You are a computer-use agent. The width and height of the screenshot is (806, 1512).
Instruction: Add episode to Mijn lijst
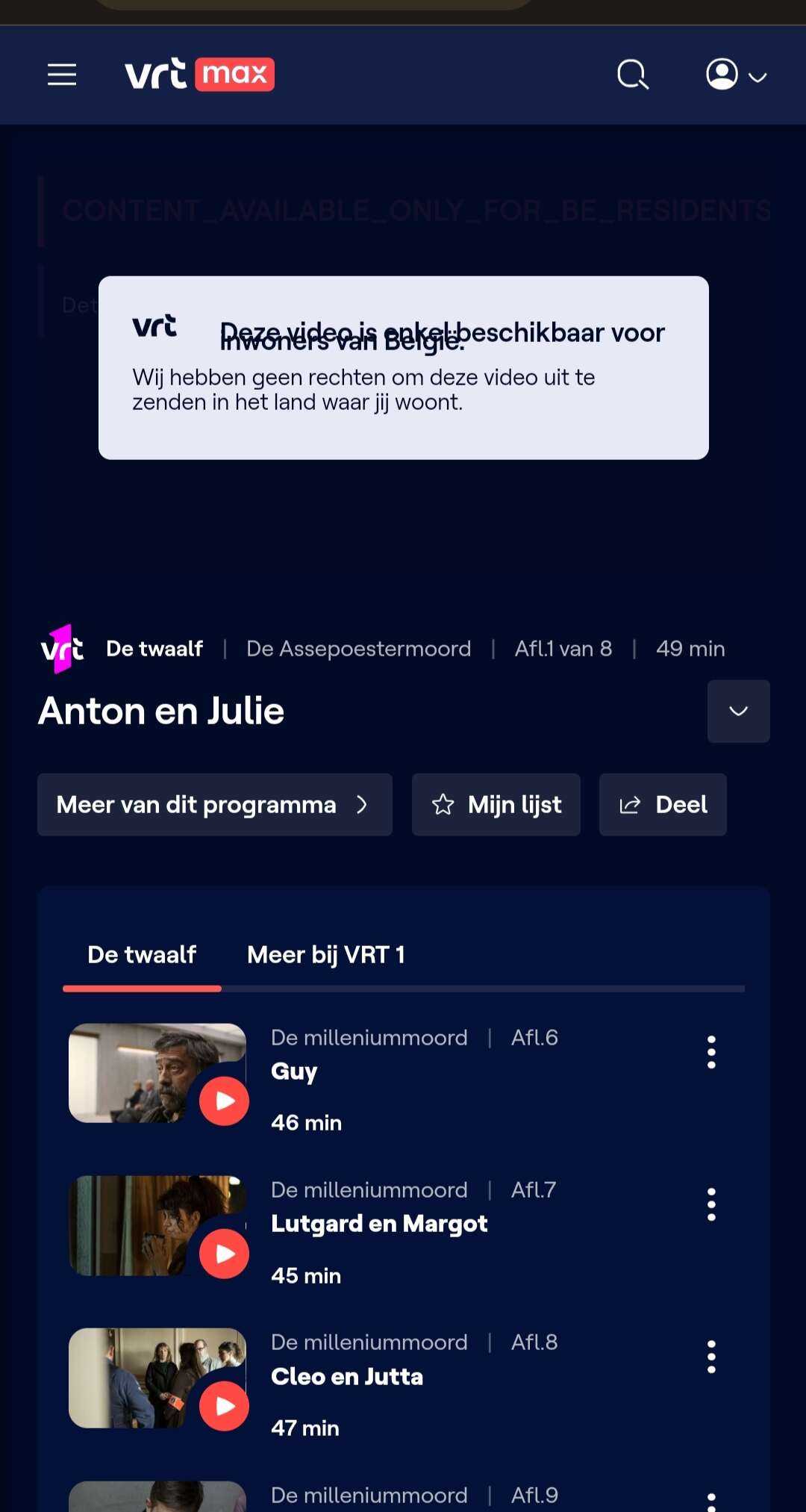pyautogui.click(x=496, y=804)
